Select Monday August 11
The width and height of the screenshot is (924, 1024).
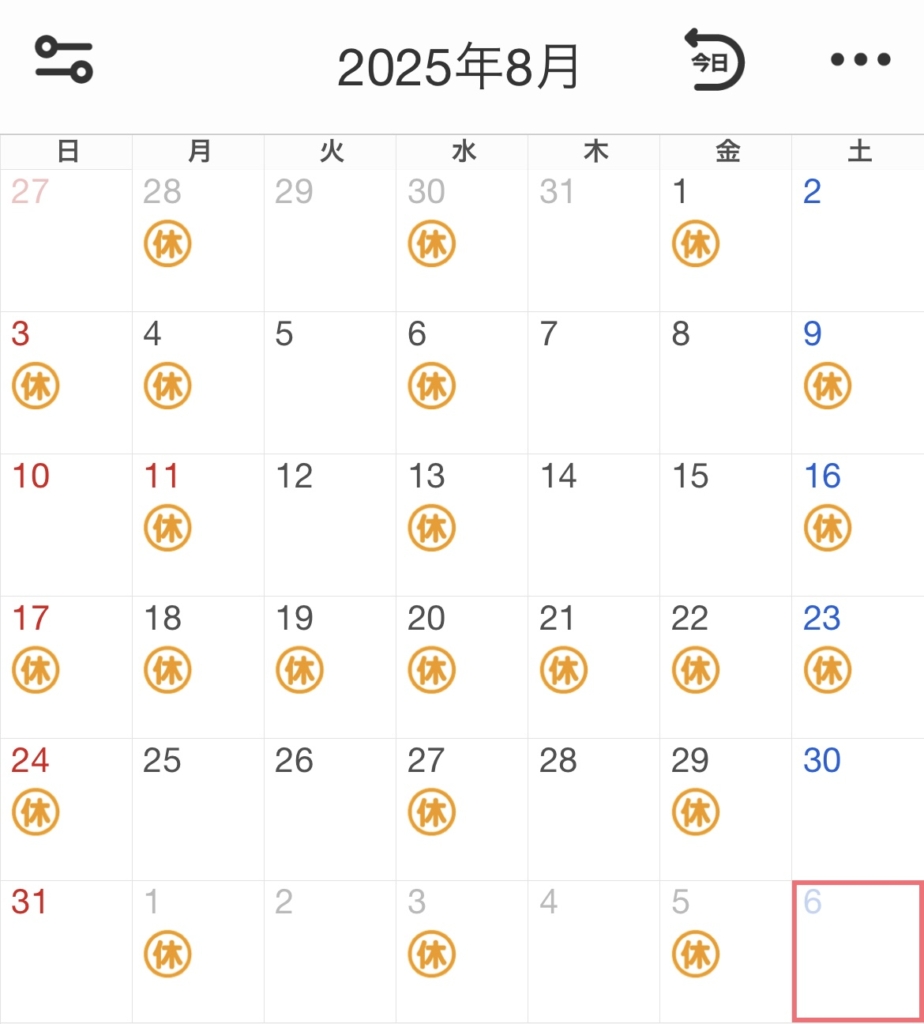(198, 524)
